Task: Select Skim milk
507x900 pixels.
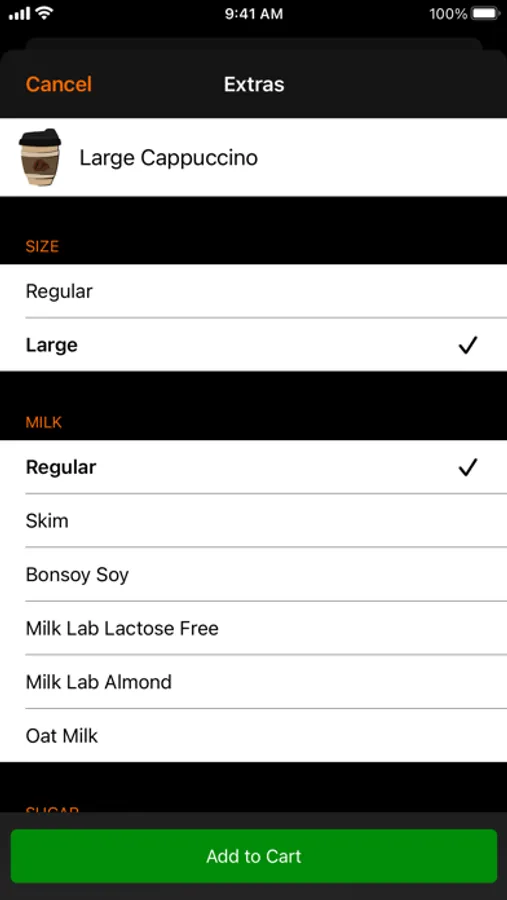Action: click(x=253, y=521)
